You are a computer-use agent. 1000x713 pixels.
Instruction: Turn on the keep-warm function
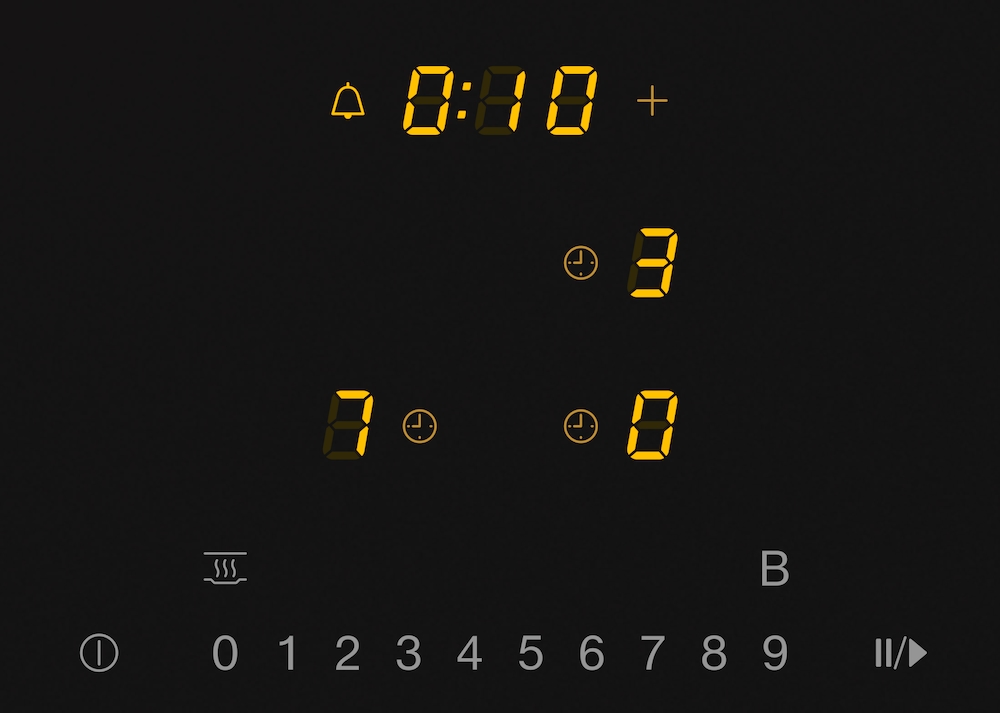(225, 568)
